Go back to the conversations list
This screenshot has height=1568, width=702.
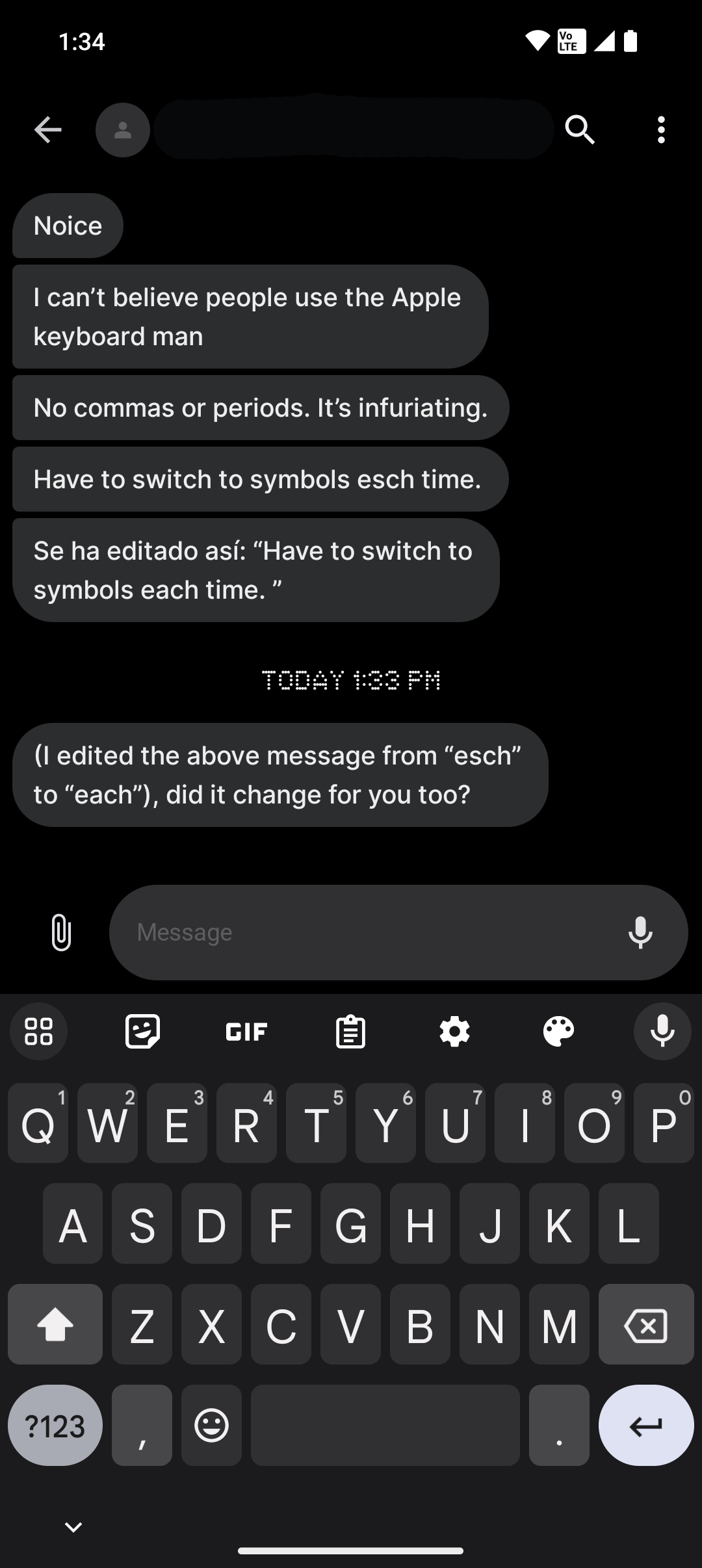(47, 130)
